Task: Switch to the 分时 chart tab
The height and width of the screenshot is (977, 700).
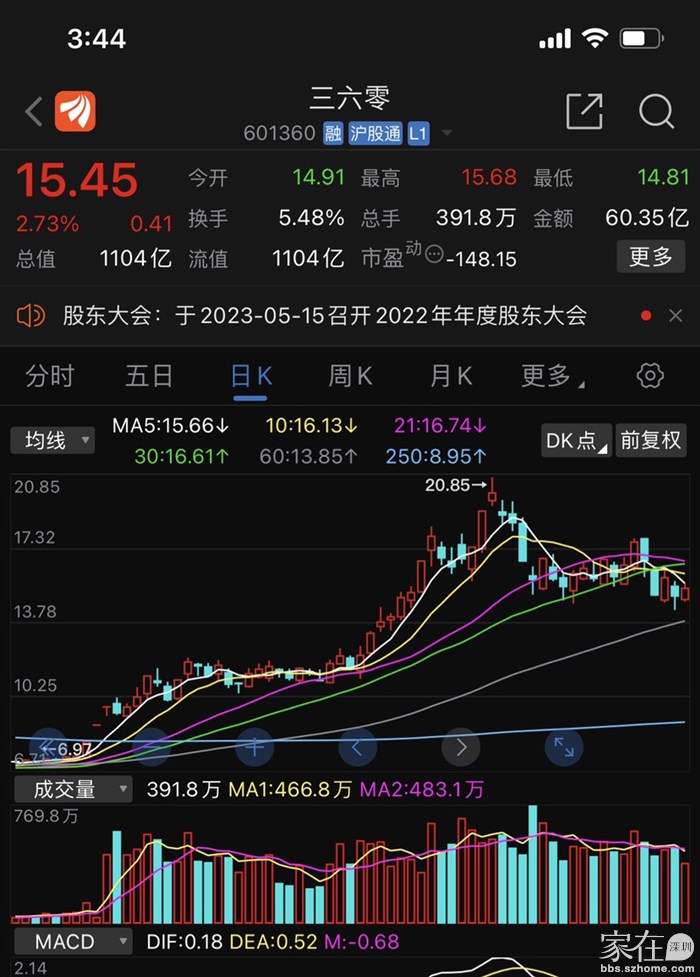Action: pyautogui.click(x=50, y=377)
